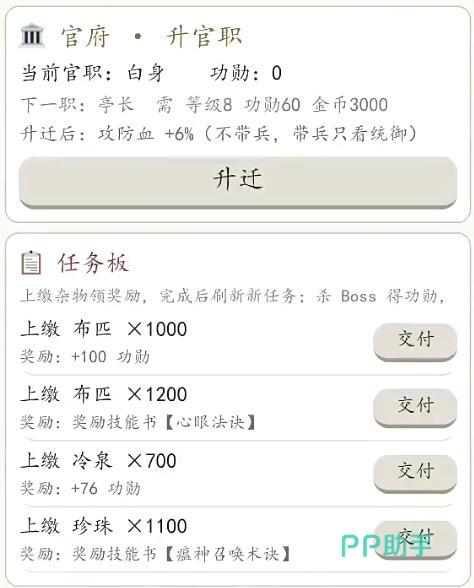Screen dimensions: 474x588
Task: Tap the 升迁 promotion button
Action: pyautogui.click(x=238, y=182)
